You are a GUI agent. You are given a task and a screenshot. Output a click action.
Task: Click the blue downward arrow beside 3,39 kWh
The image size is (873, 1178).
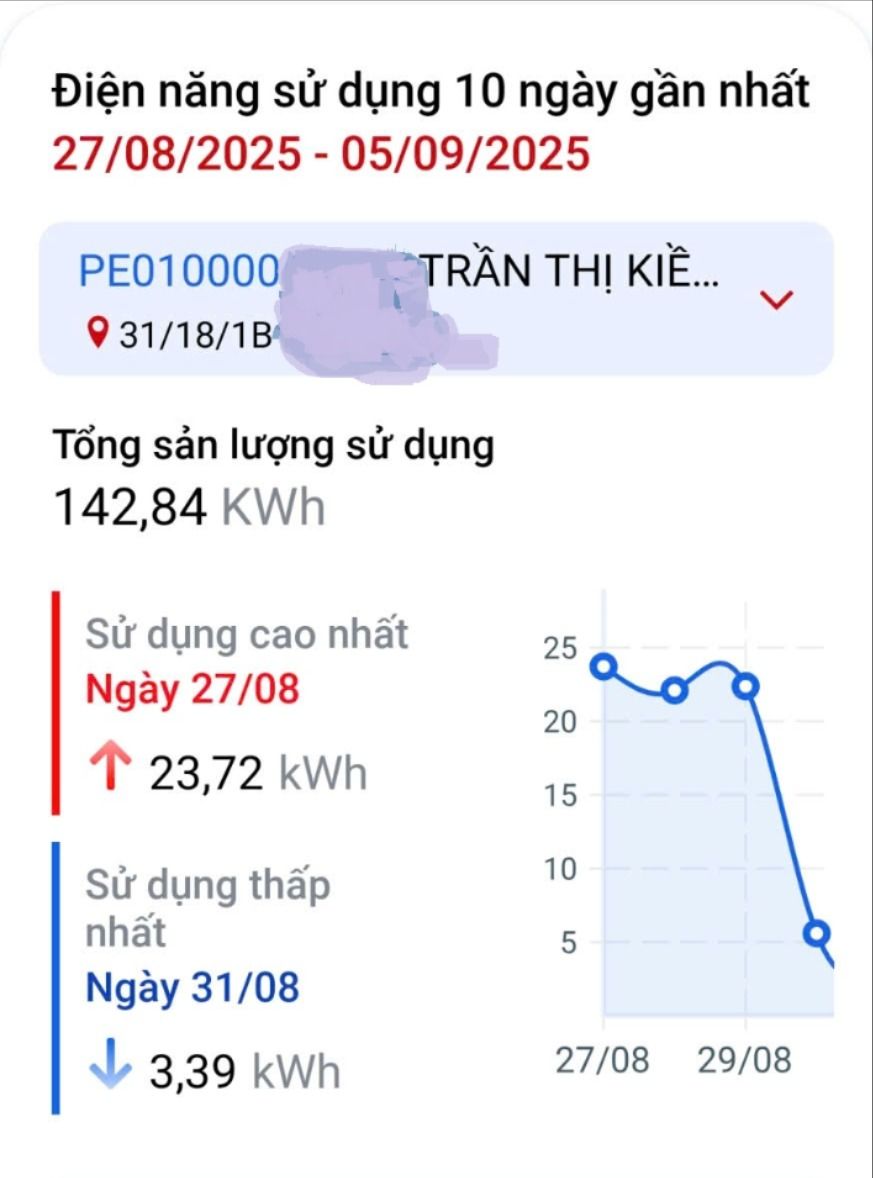[x=113, y=1066]
